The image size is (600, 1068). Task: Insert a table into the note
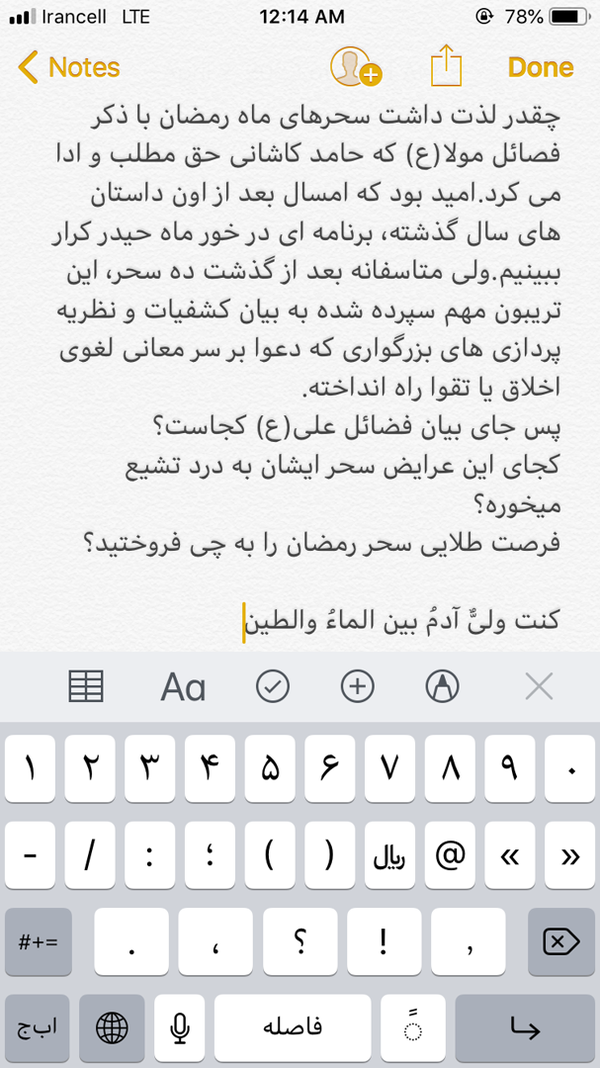click(86, 687)
